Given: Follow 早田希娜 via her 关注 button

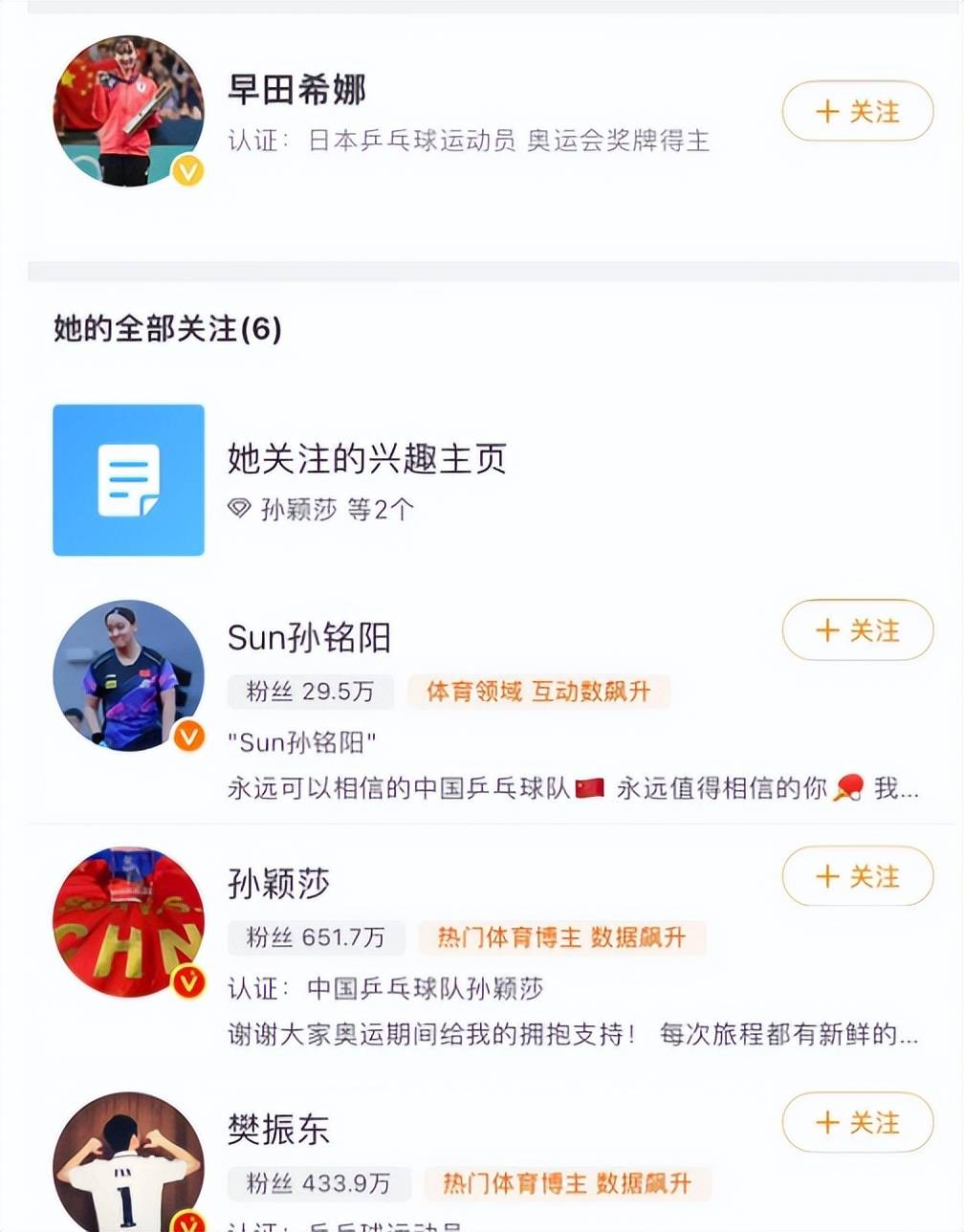Looking at the screenshot, I should point(857,113).
